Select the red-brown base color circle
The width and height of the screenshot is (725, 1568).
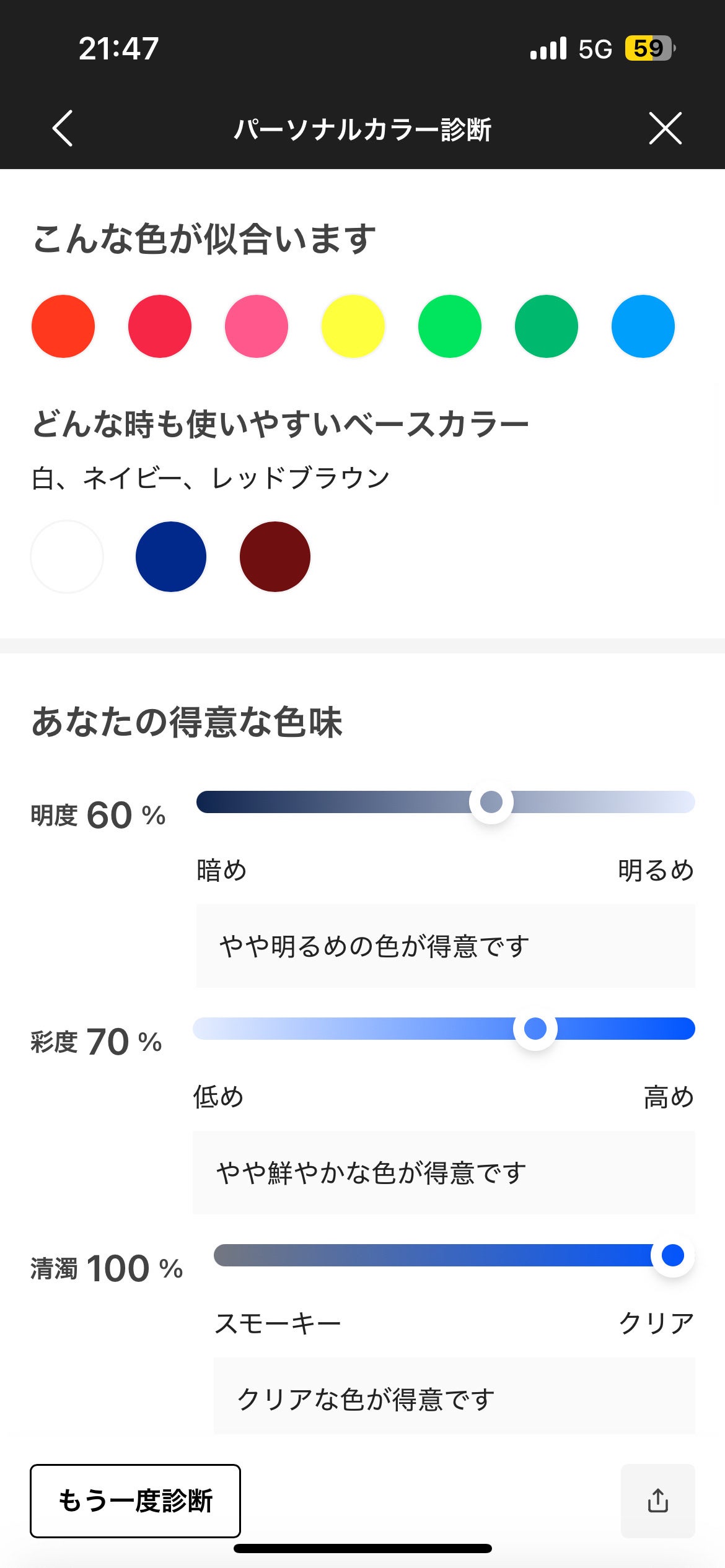coord(275,557)
